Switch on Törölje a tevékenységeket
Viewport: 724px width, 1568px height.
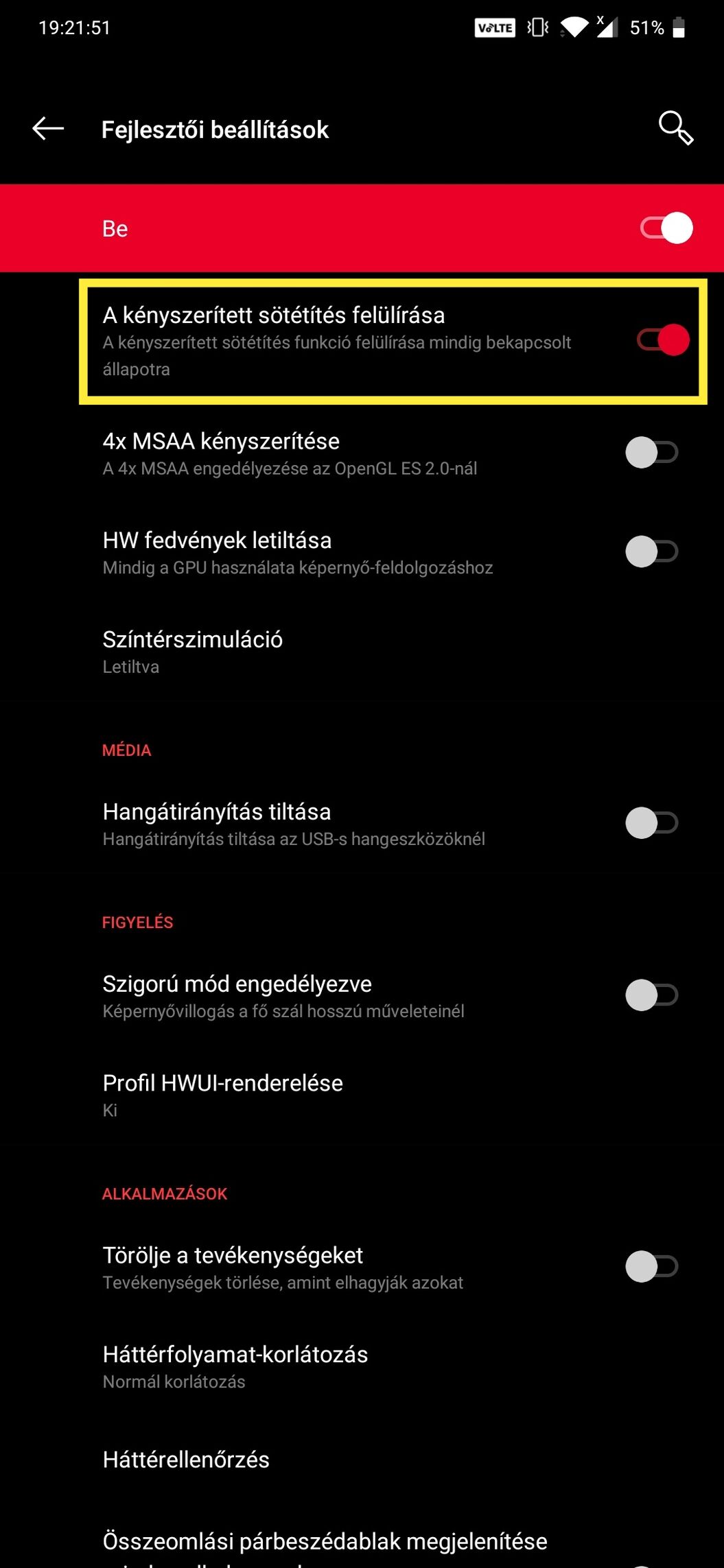pos(651,1266)
